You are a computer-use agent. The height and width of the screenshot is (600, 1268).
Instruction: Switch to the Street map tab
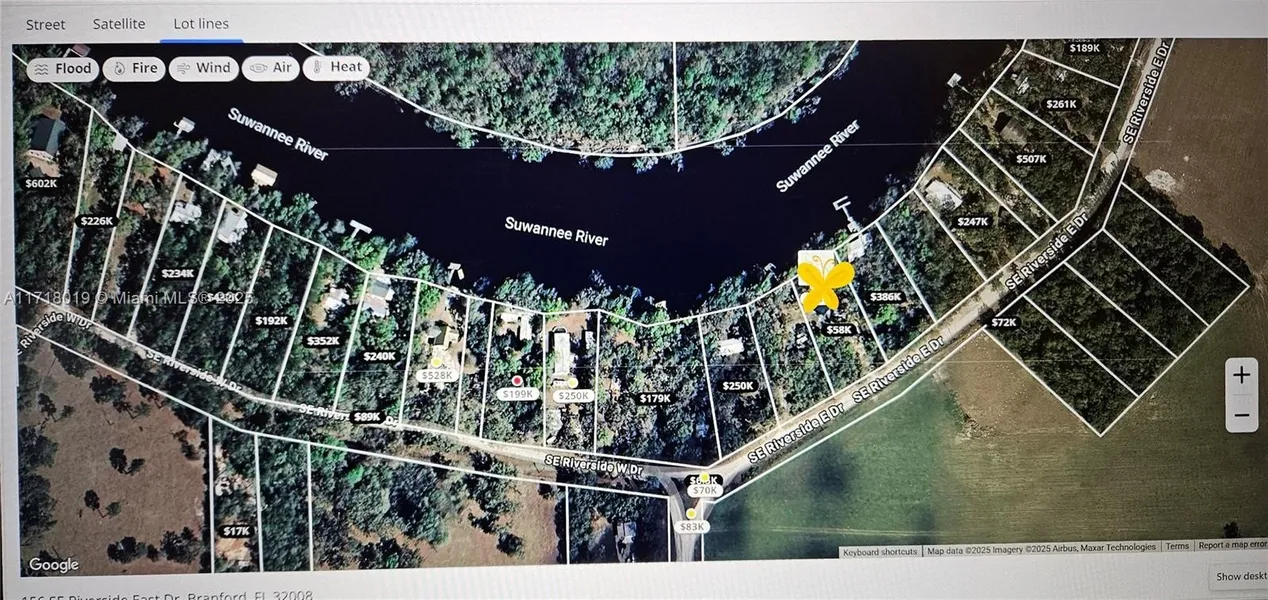pos(45,24)
